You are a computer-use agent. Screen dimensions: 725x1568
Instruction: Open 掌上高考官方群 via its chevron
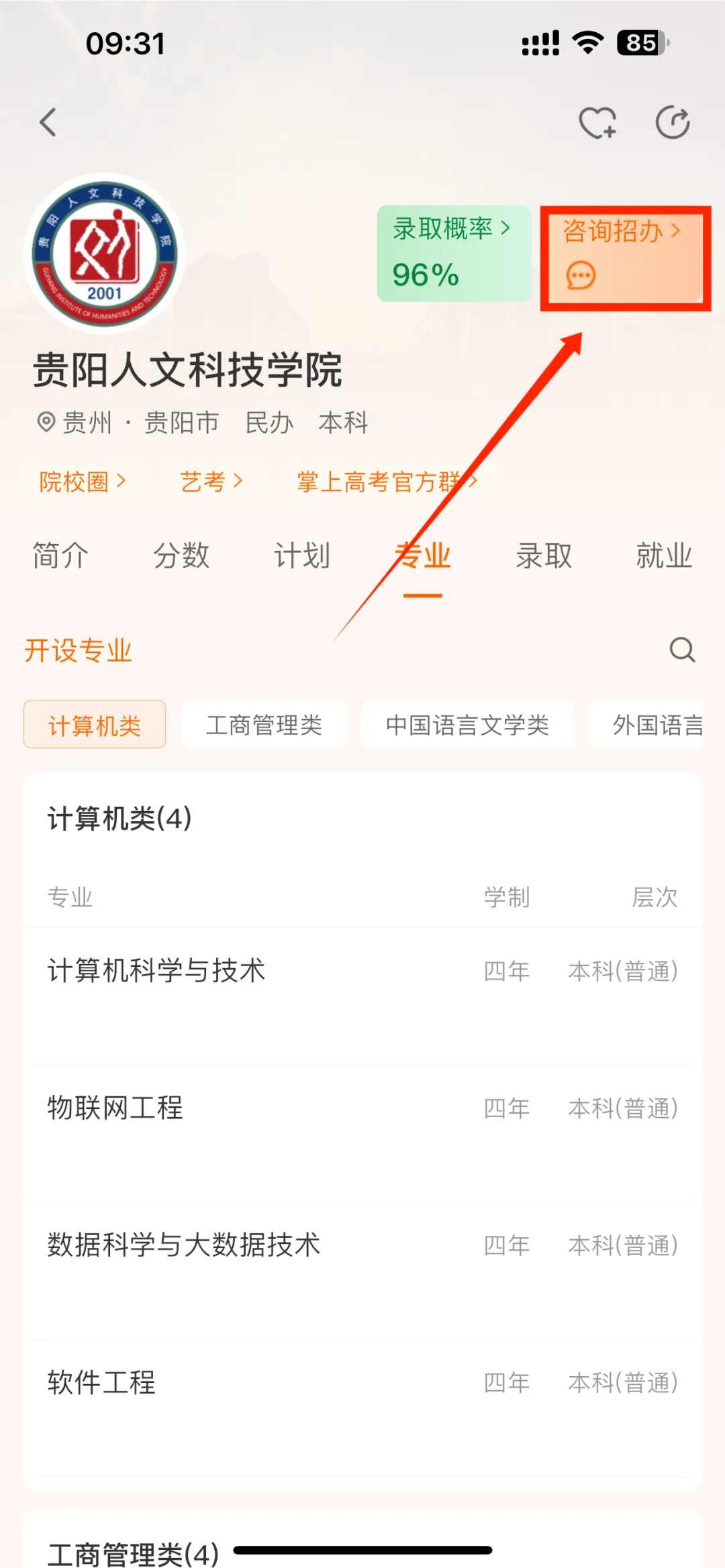pos(387,481)
